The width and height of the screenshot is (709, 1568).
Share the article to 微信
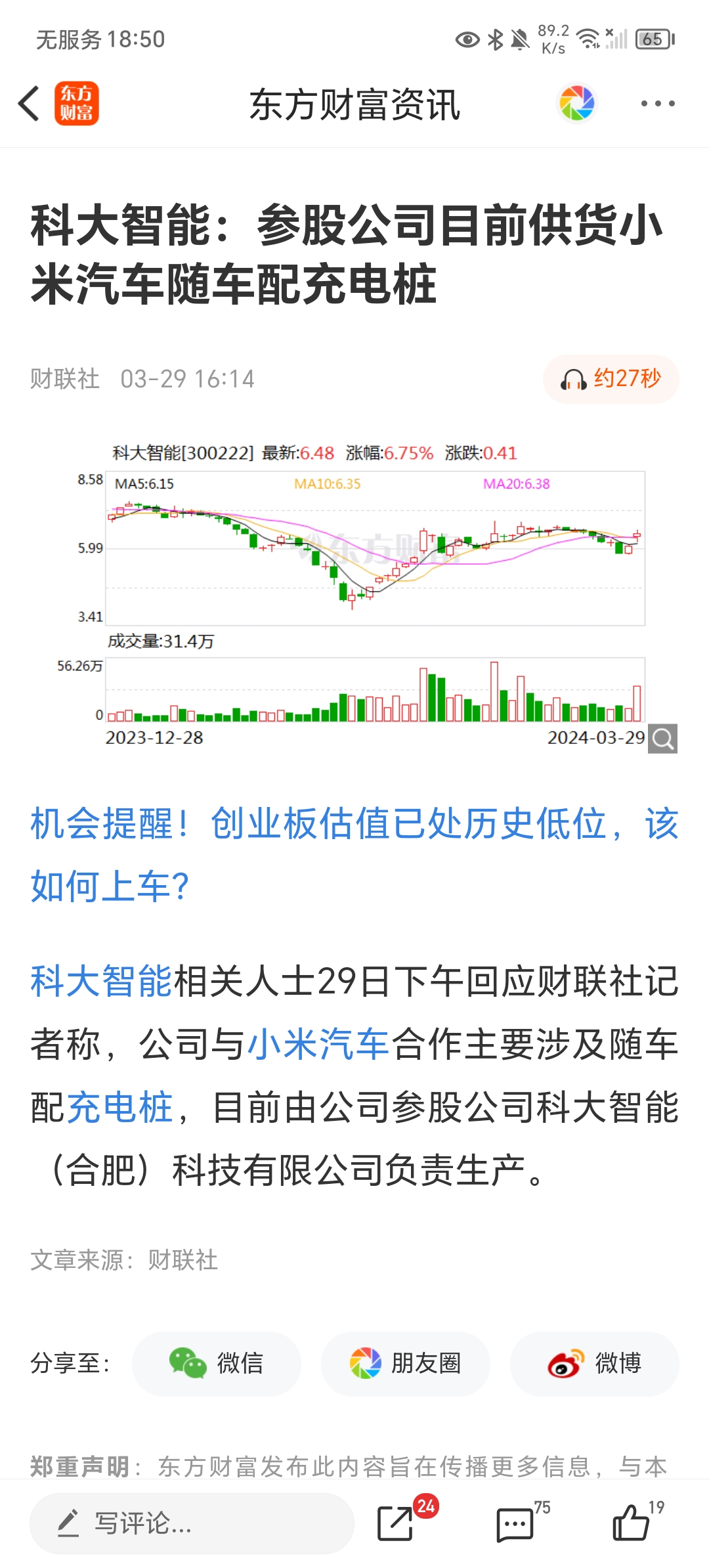pyautogui.click(x=217, y=1364)
